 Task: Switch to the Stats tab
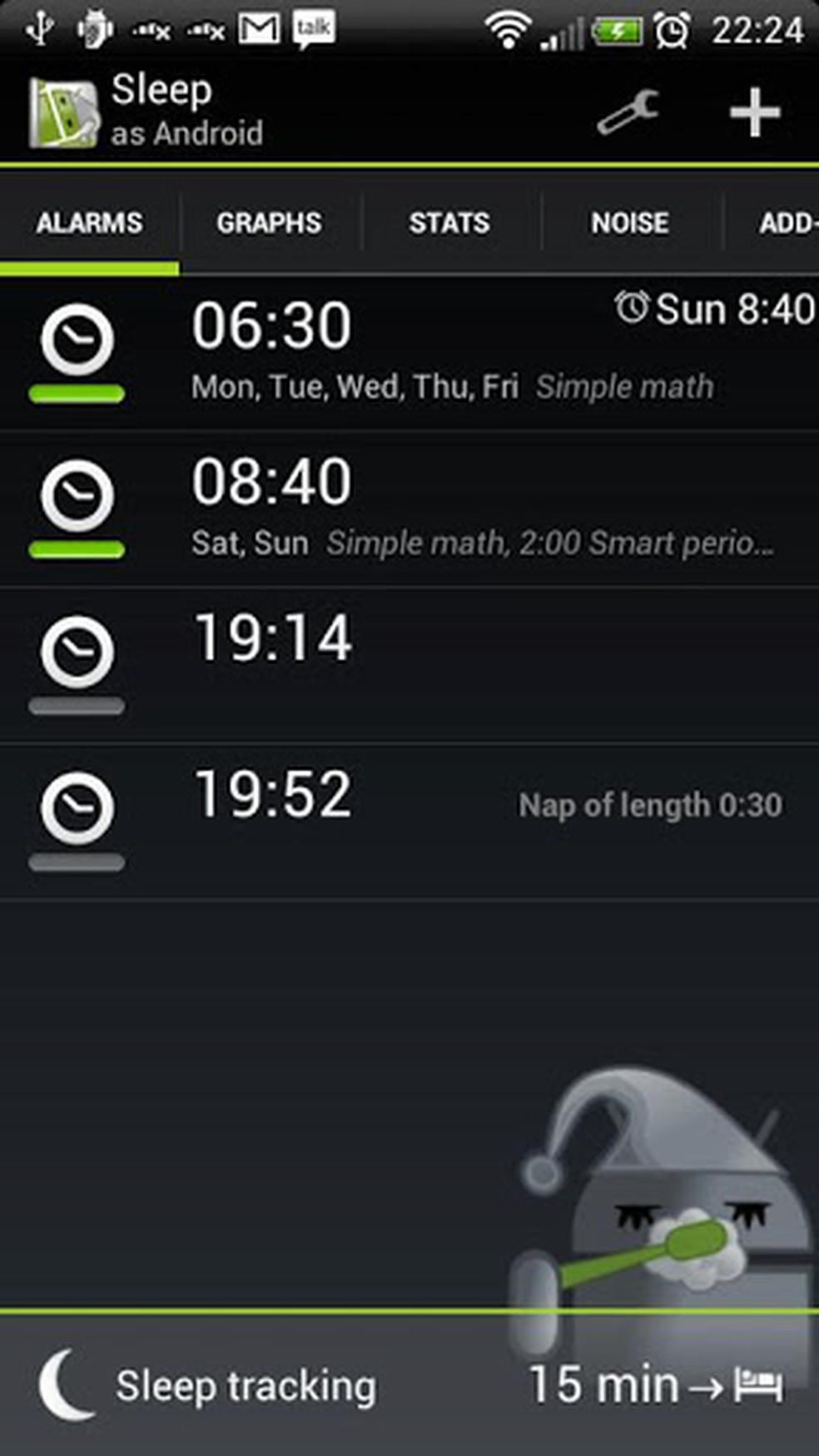point(449,223)
